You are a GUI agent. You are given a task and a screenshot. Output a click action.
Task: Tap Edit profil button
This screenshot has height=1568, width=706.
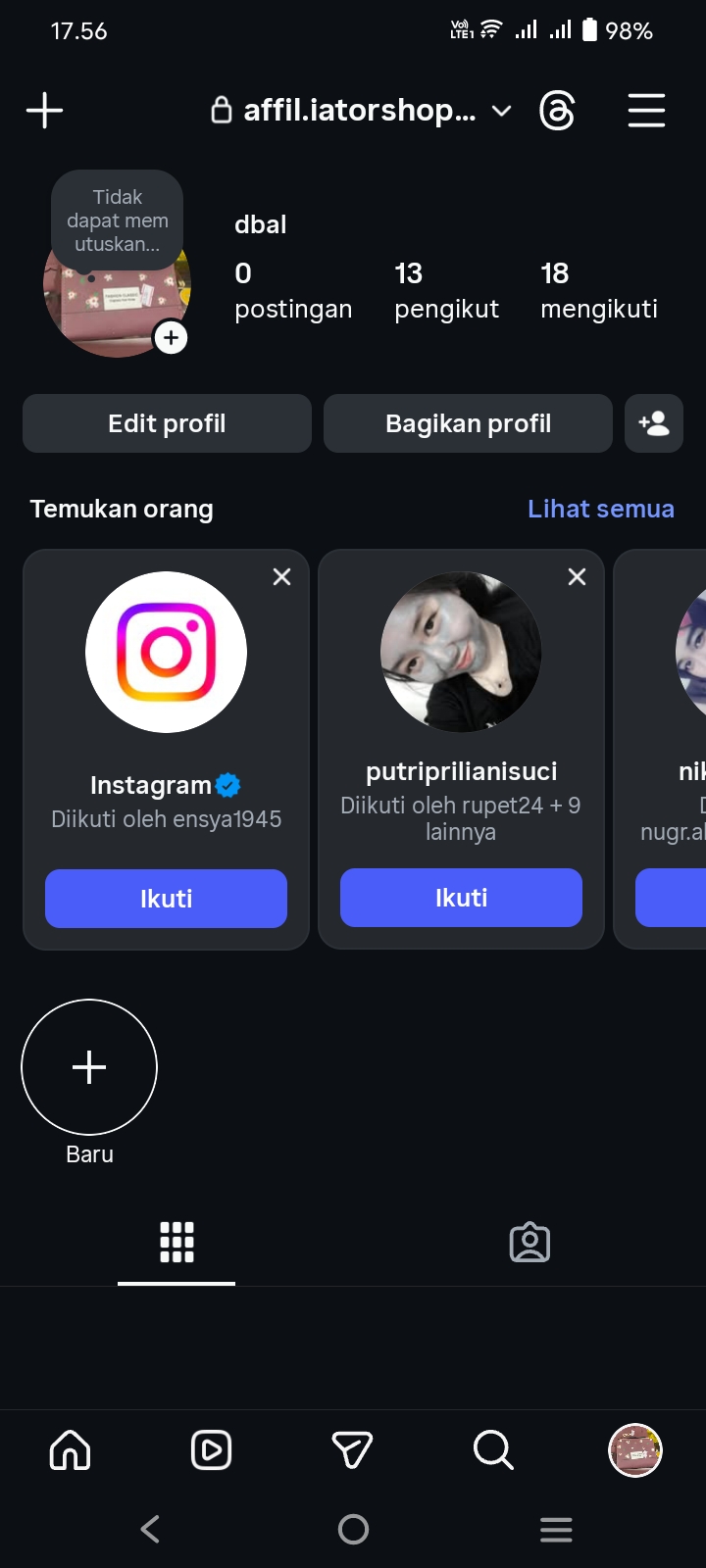(x=167, y=423)
